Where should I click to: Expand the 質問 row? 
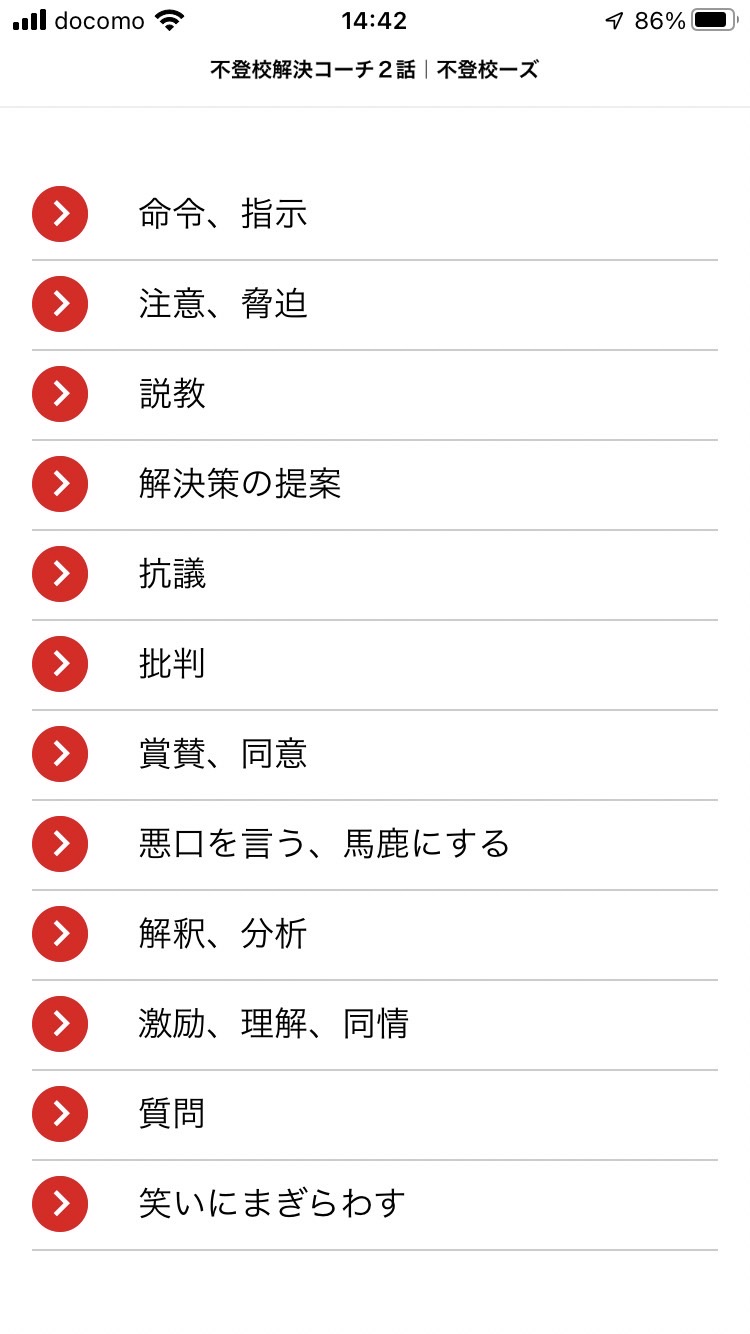[375, 1115]
